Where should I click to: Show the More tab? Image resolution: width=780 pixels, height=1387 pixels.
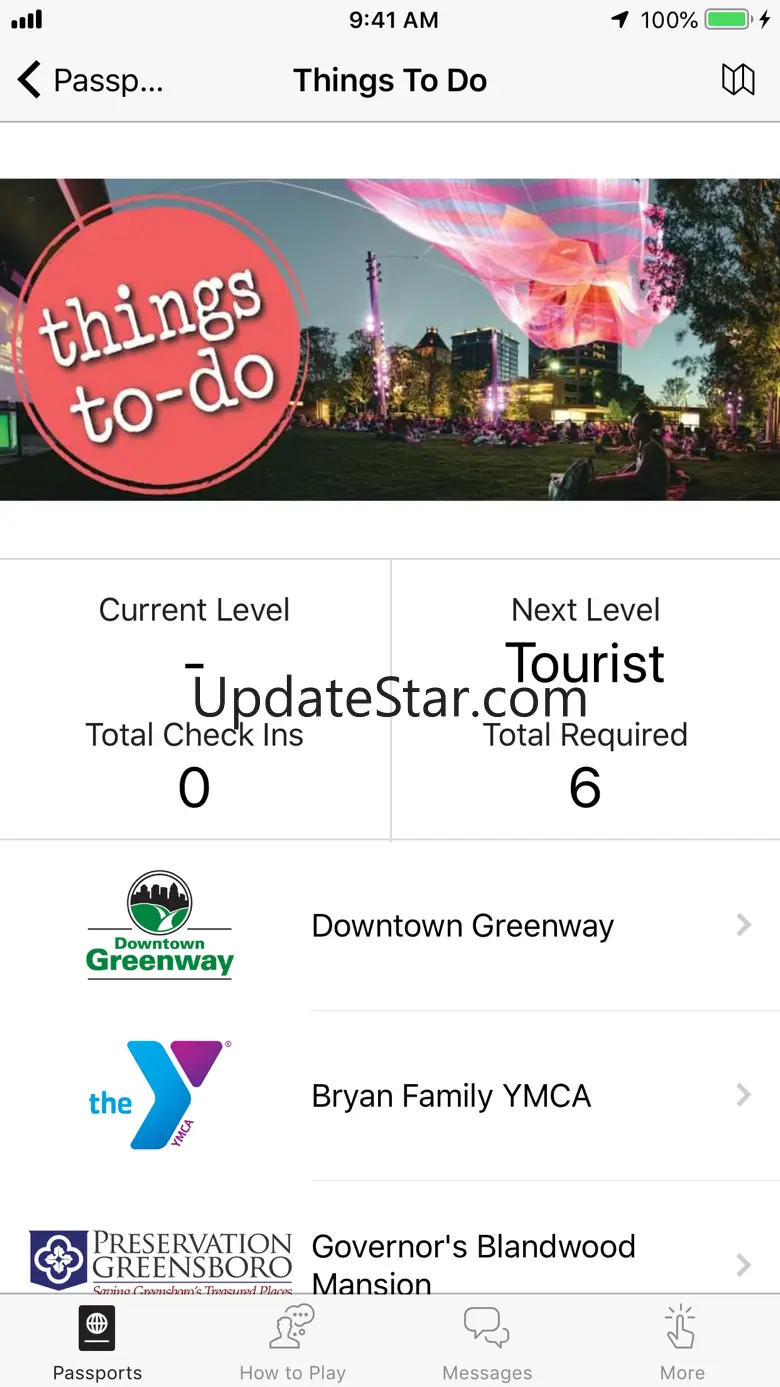click(682, 1344)
